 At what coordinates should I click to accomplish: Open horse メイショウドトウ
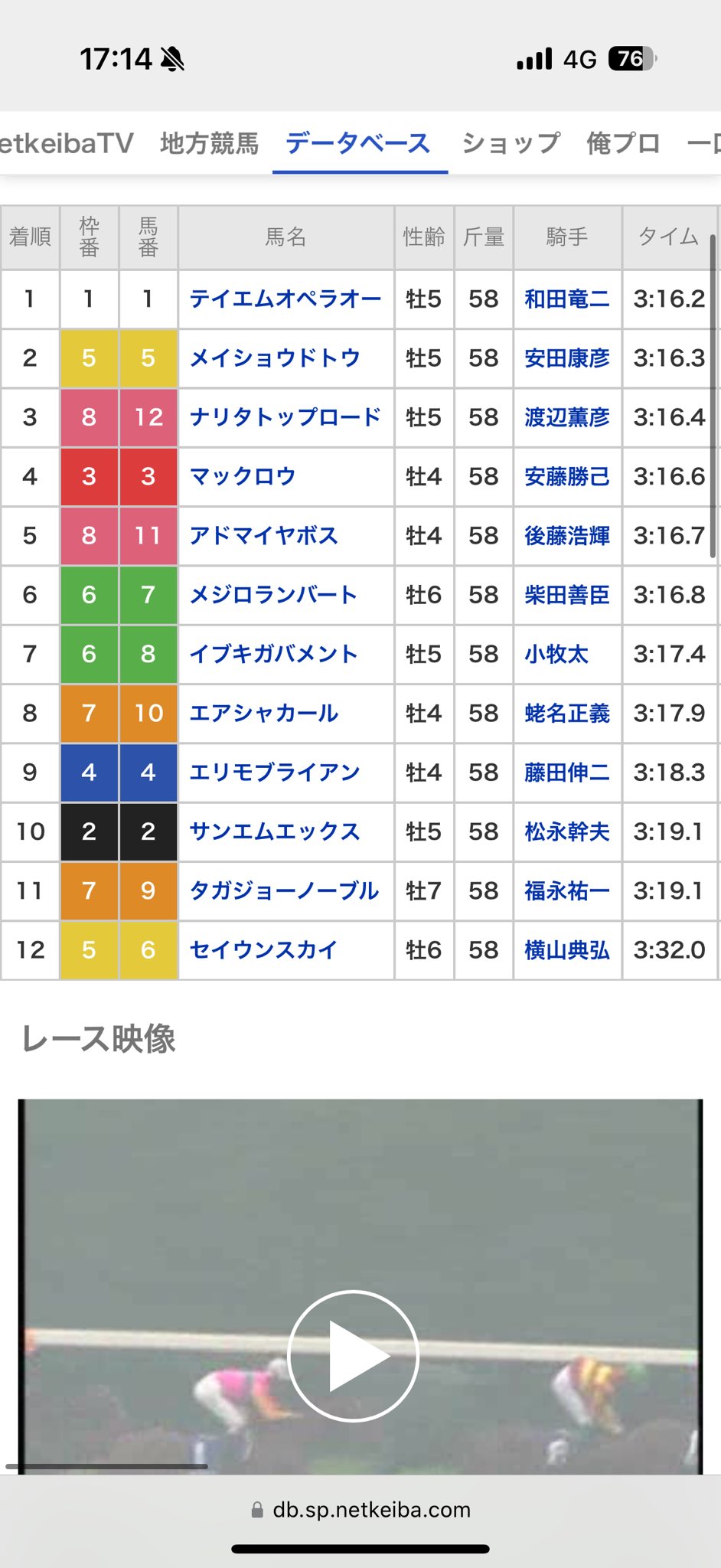coord(275,358)
